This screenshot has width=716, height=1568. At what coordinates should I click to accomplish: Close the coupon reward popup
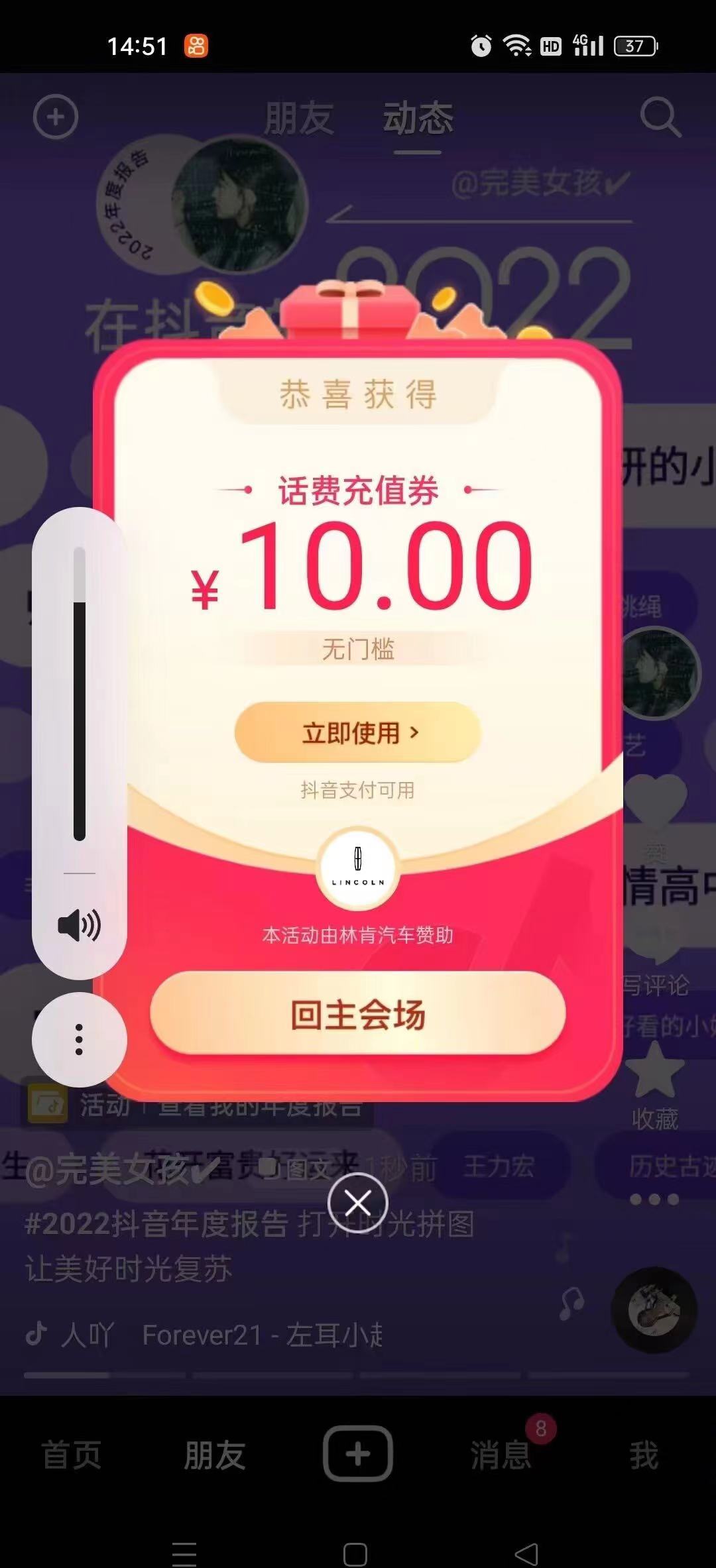click(358, 1202)
